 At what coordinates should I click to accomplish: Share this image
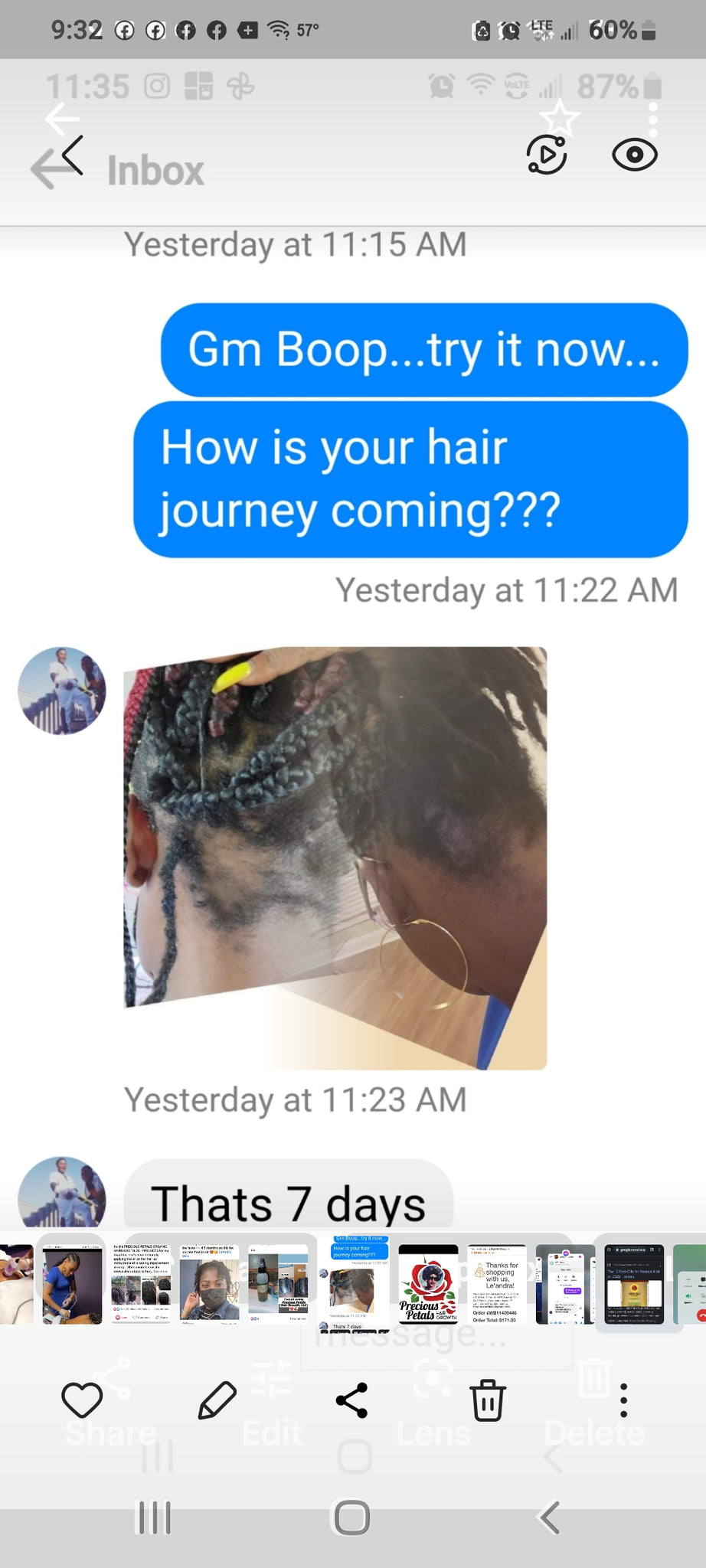351,1400
